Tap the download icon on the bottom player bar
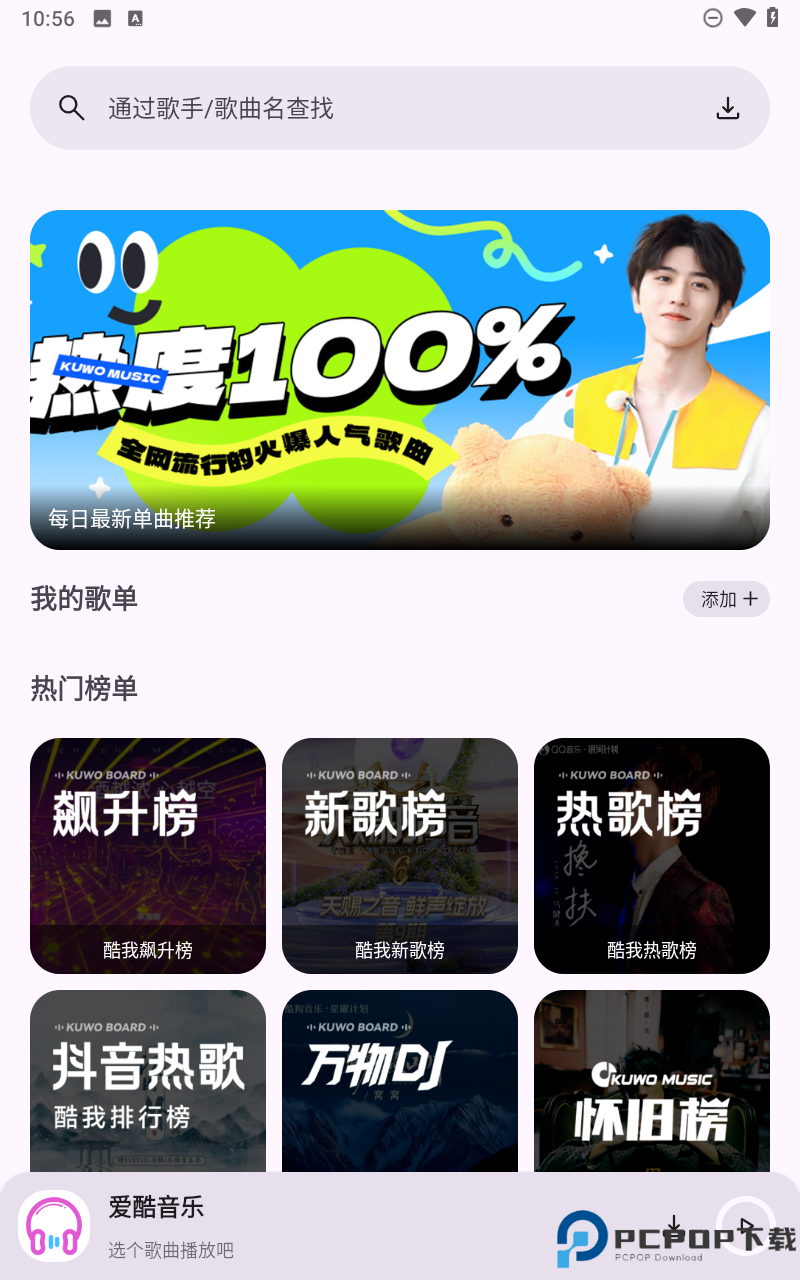 (675, 1224)
